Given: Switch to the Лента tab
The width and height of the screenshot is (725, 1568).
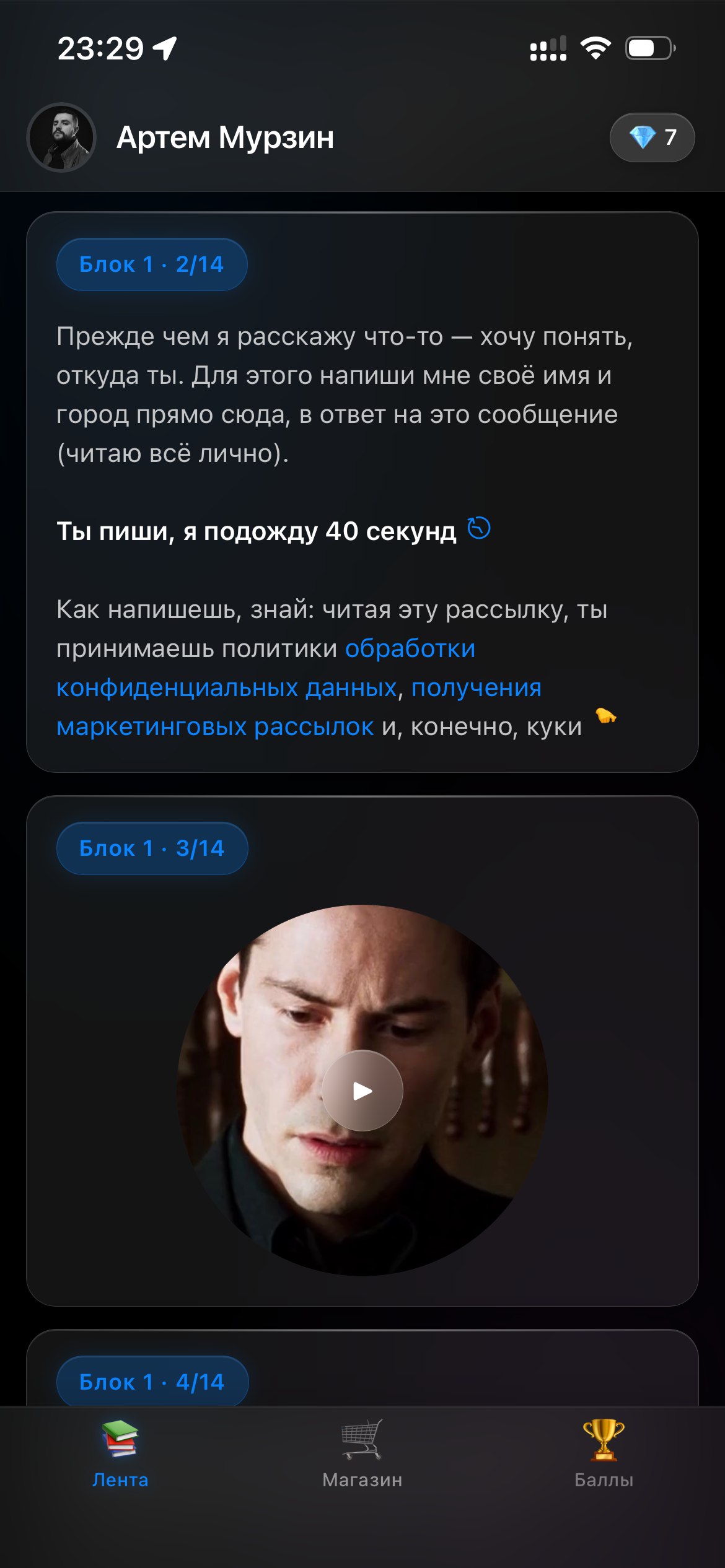Looking at the screenshot, I should click(120, 1453).
